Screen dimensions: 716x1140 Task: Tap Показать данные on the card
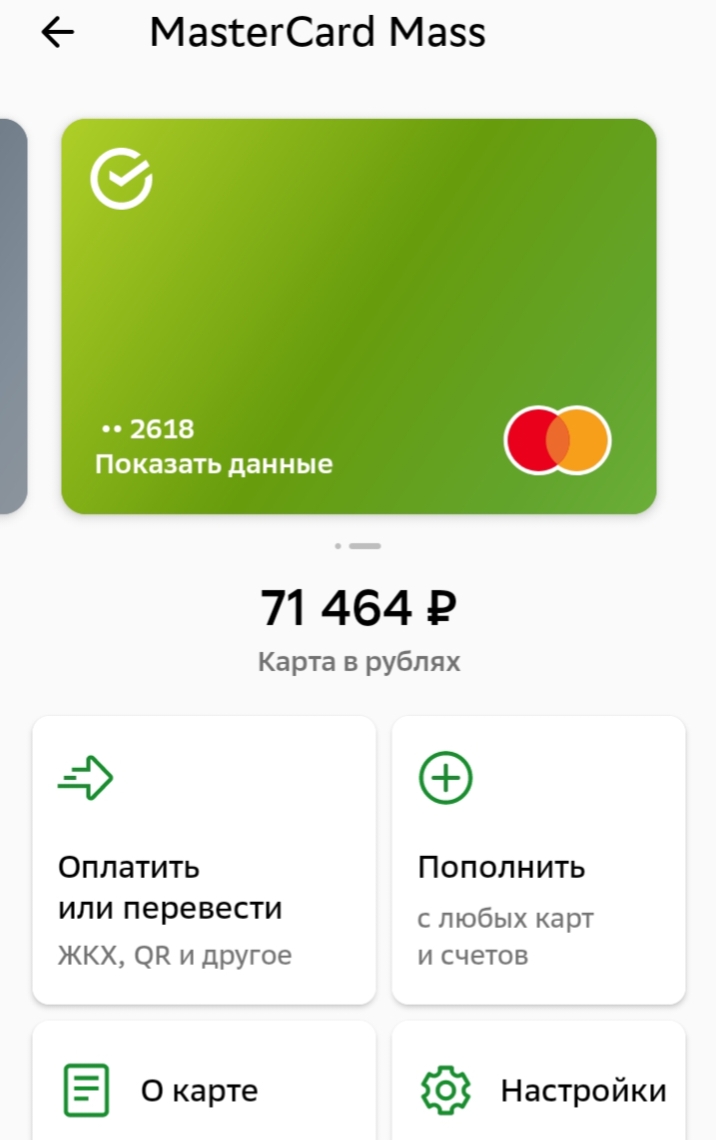tap(214, 464)
